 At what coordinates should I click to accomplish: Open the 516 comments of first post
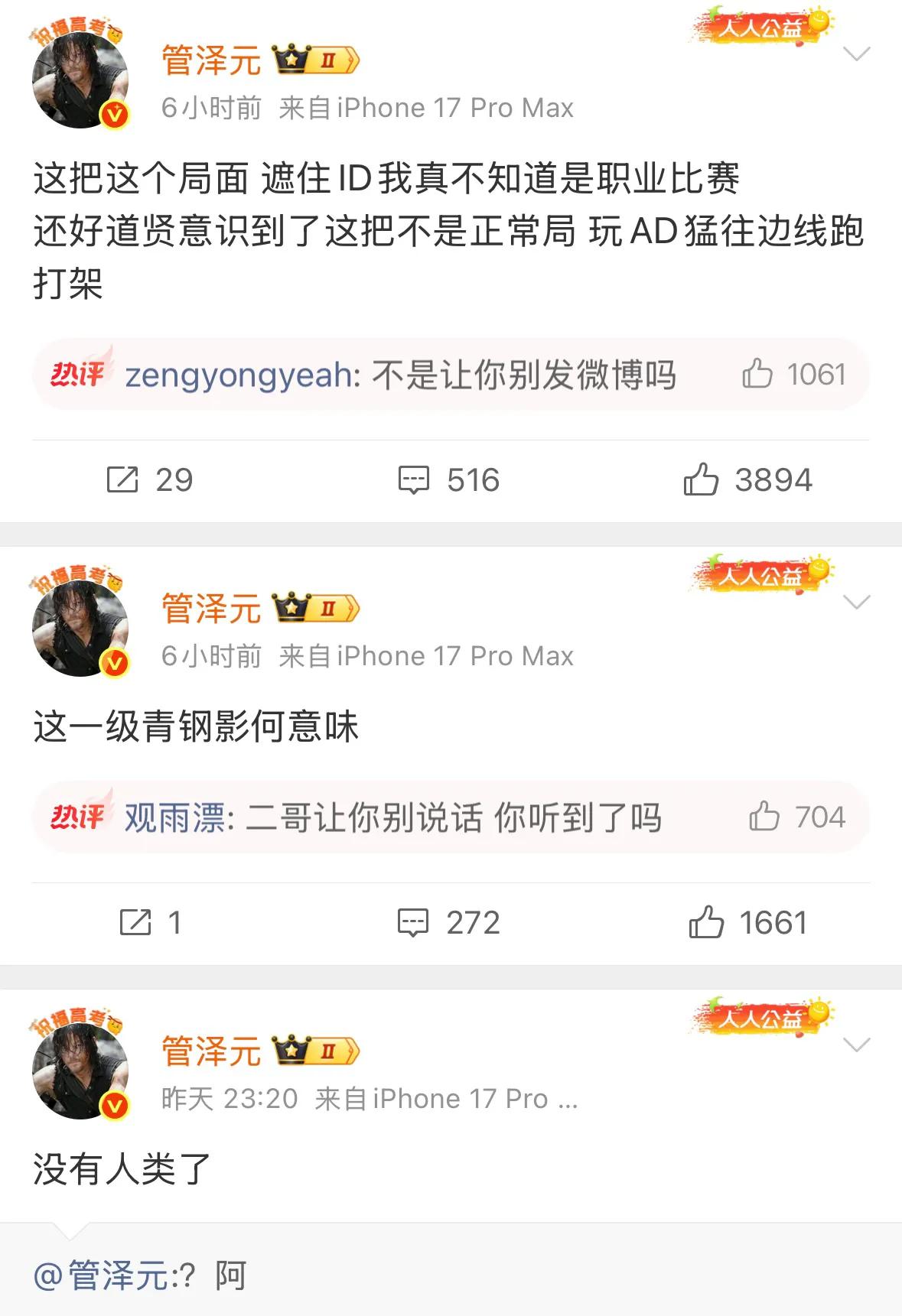(x=448, y=480)
